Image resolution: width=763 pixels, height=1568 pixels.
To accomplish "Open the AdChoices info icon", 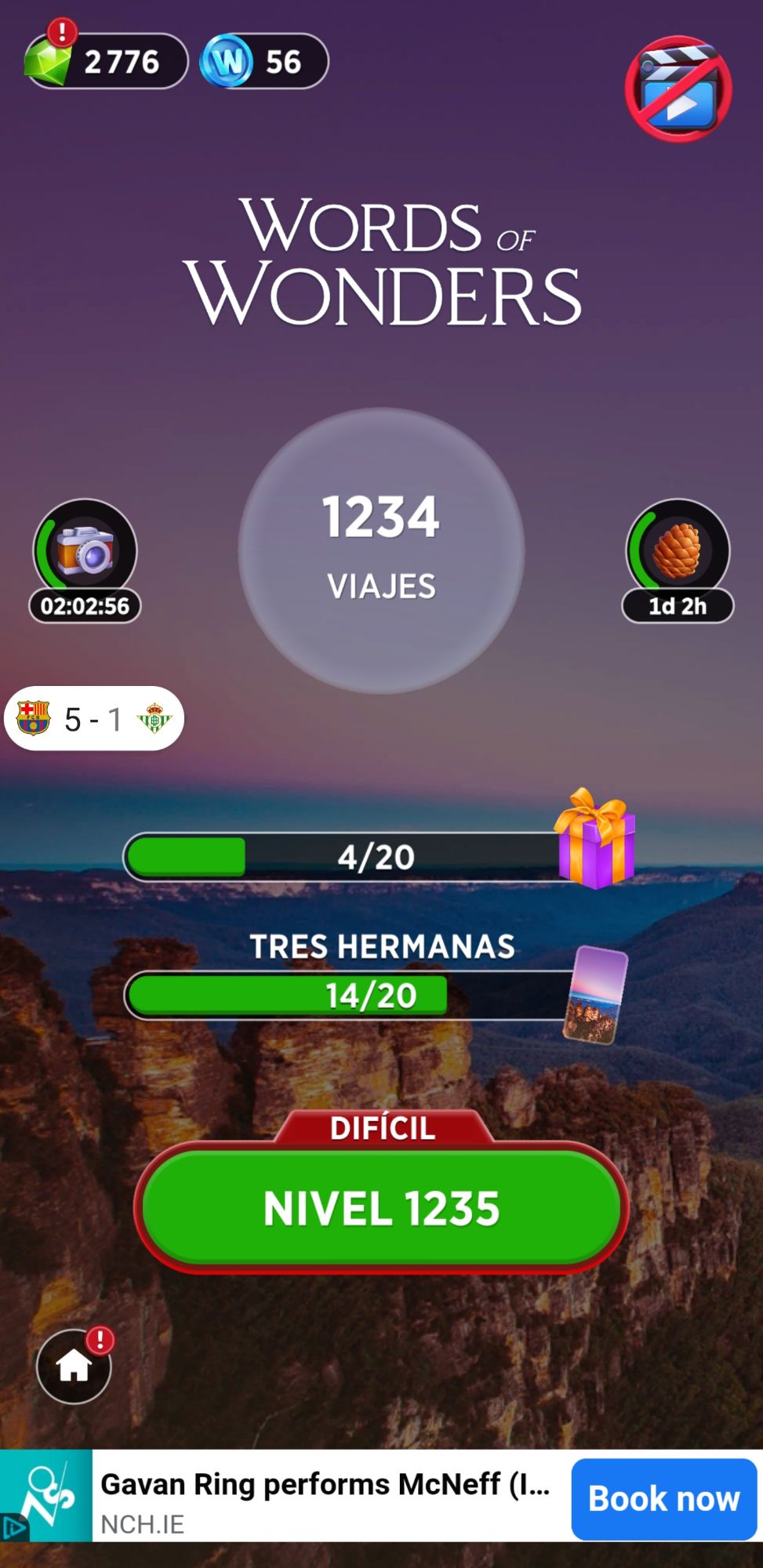I will (x=14, y=1527).
